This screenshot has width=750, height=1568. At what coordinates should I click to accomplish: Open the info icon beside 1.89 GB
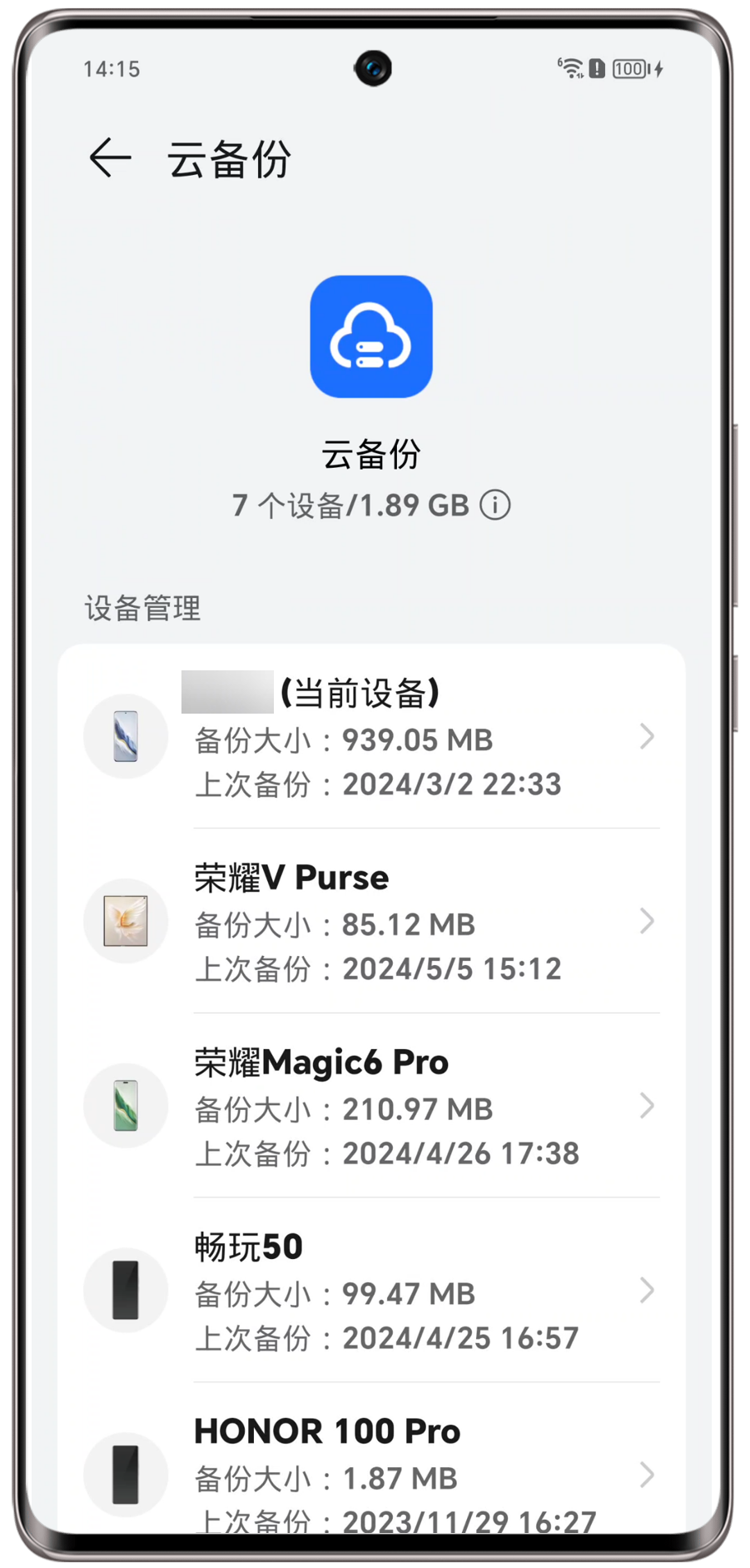click(x=495, y=505)
